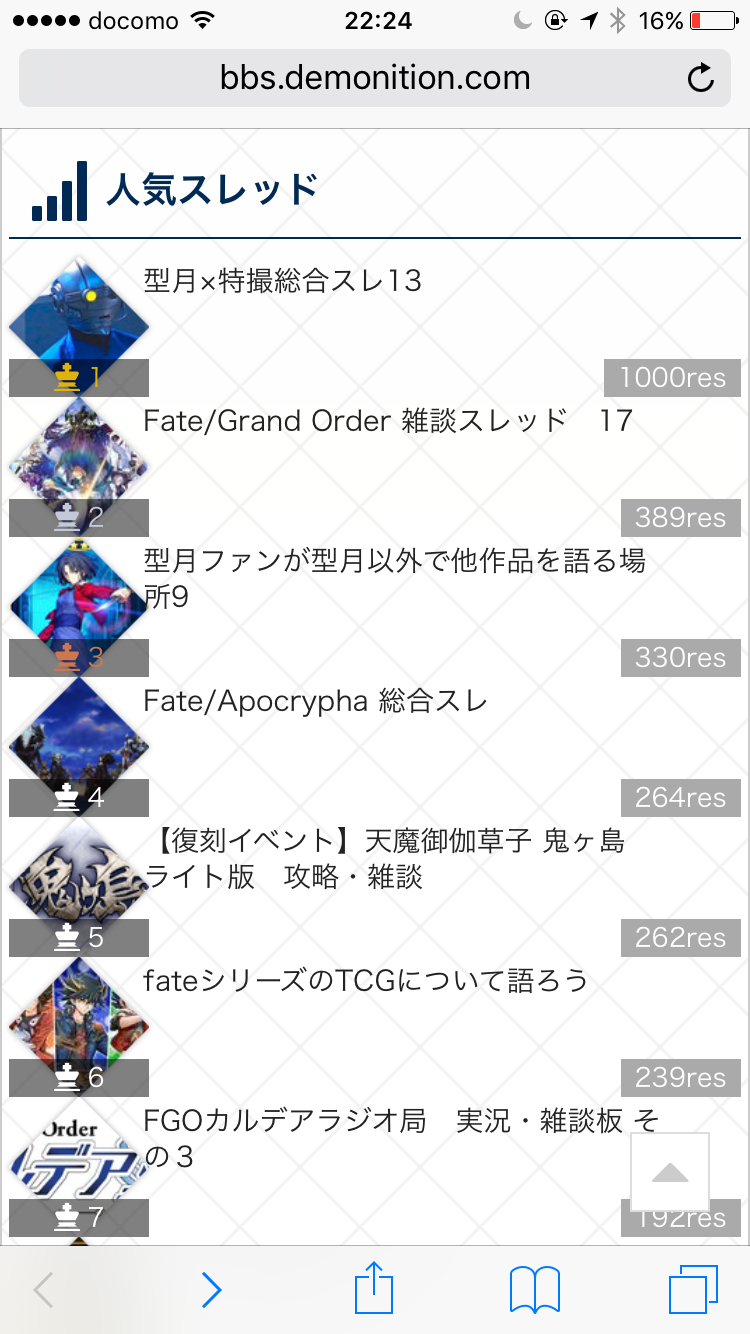This screenshot has height=1334, width=750.
Task: Go forward in Safari history
Action: (211, 1290)
